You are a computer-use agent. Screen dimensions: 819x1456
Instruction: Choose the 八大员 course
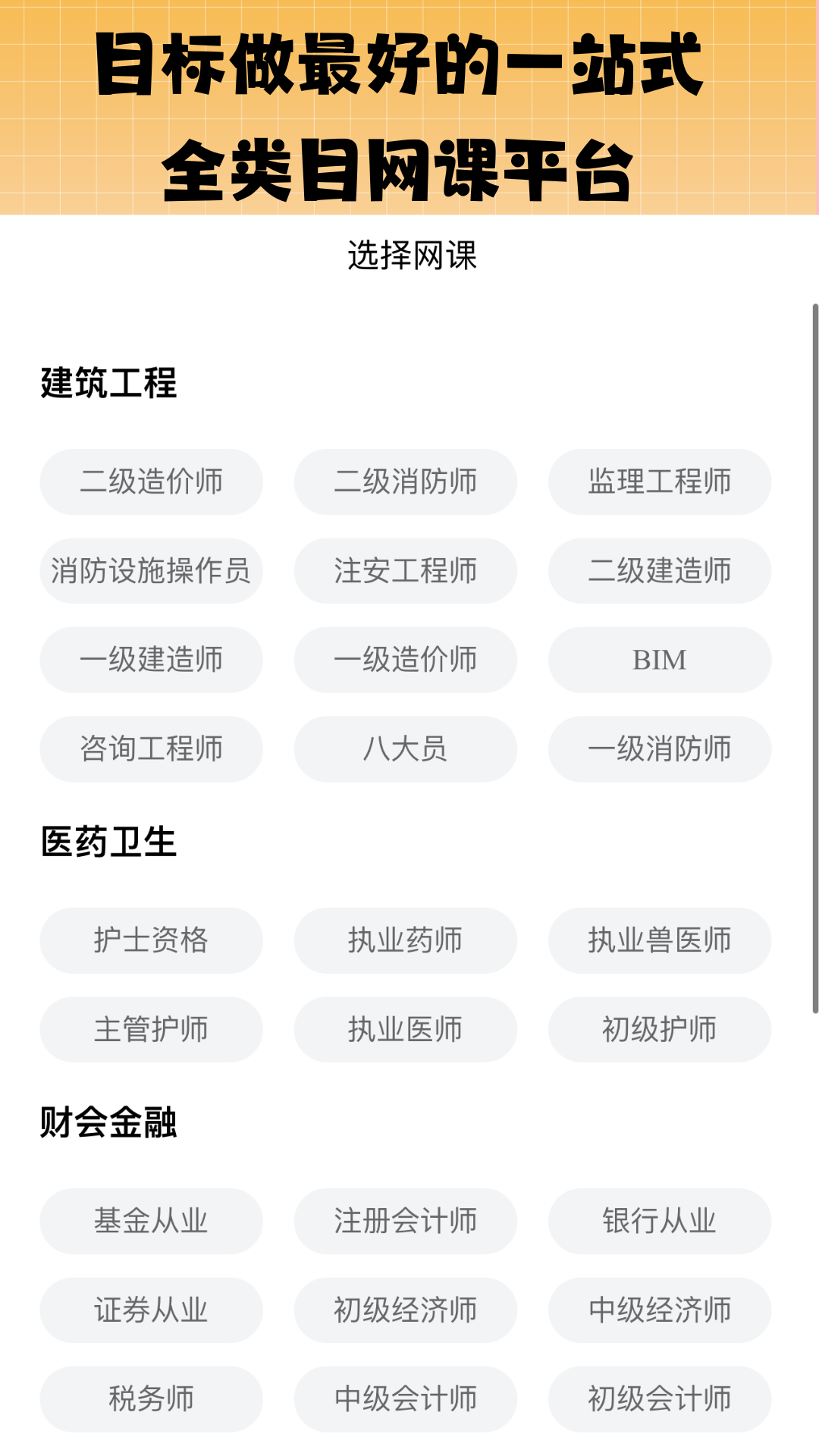tap(406, 748)
